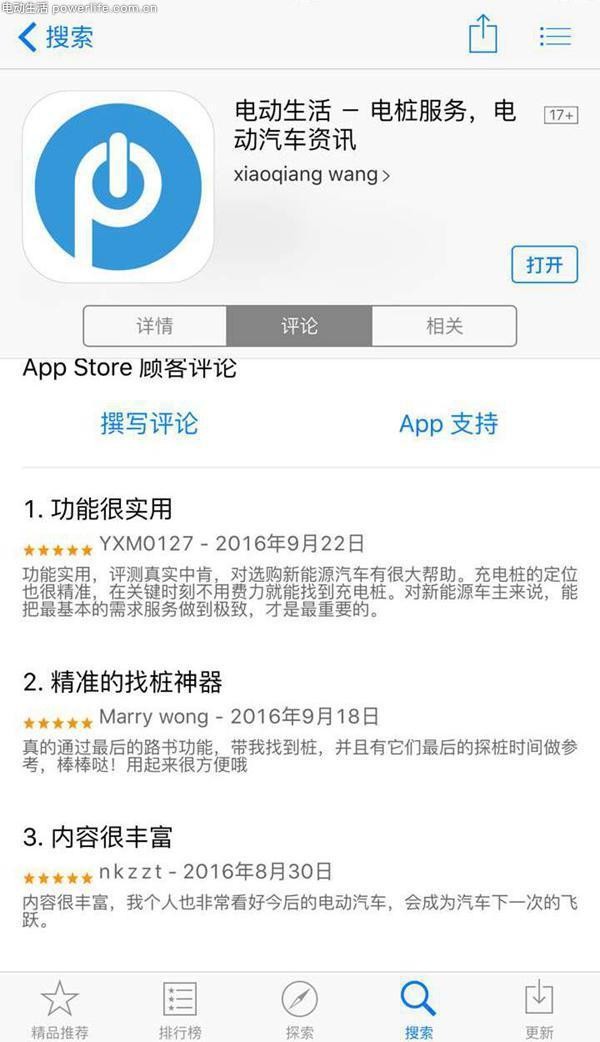This screenshot has width=600, height=1042.
Task: Tap 打开 to open the app
Action: (544, 265)
